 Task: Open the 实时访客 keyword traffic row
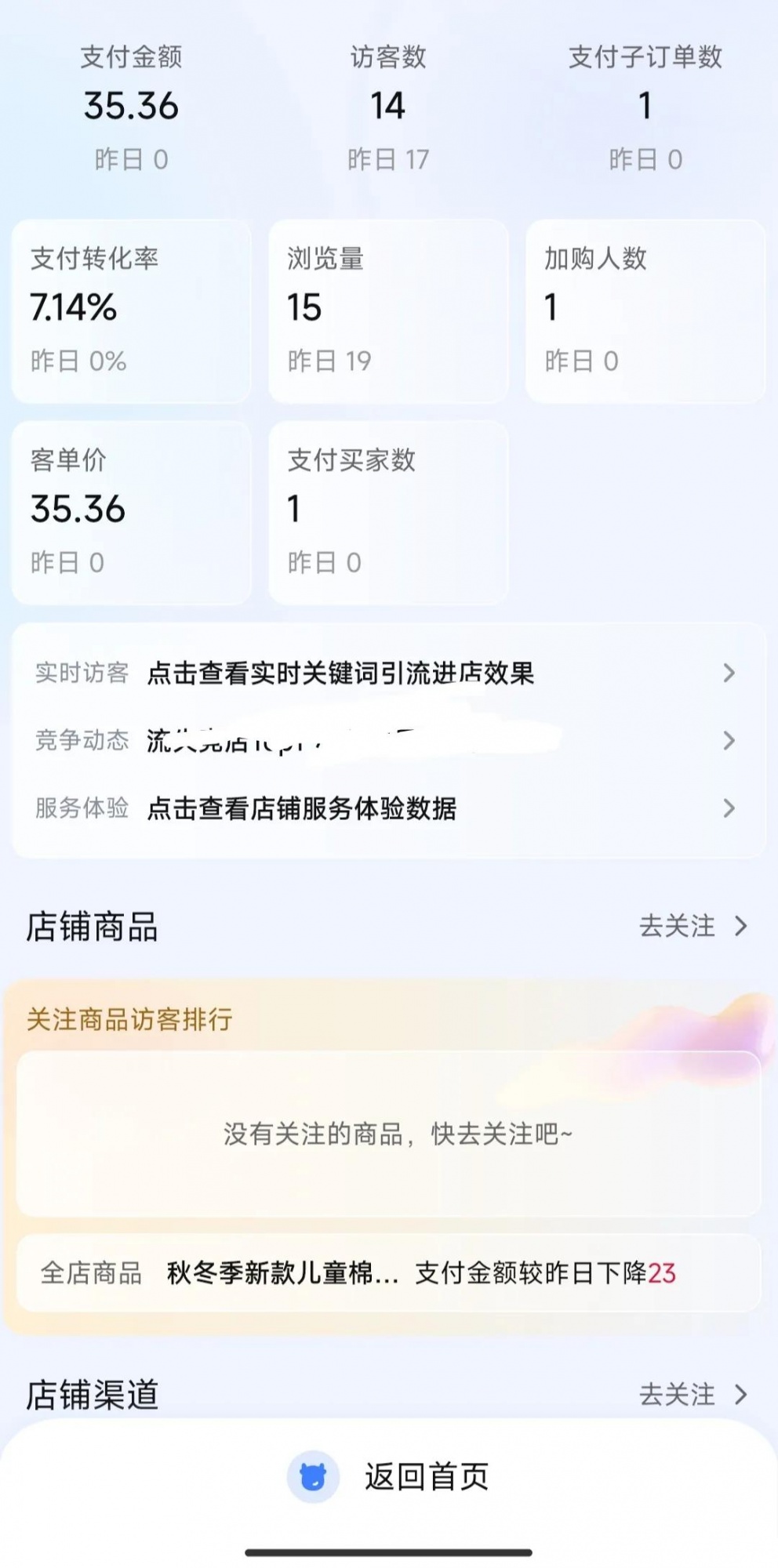click(x=387, y=673)
